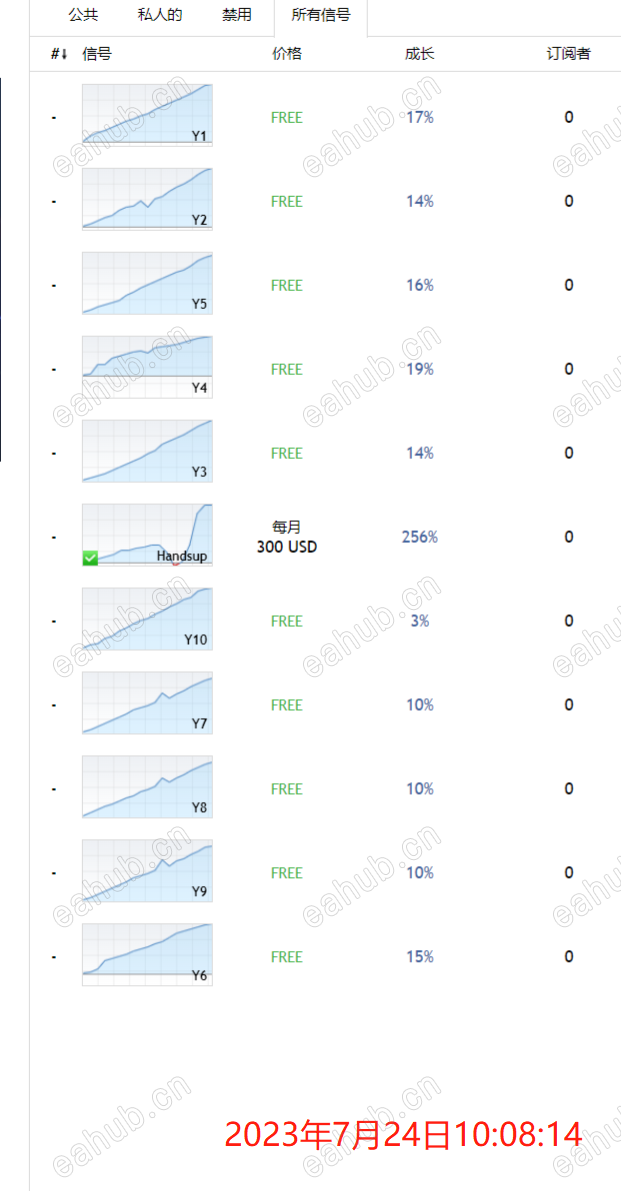Screen dimensions: 621x1191
Task: Open the 禁用 tab
Action: pyautogui.click(x=237, y=15)
